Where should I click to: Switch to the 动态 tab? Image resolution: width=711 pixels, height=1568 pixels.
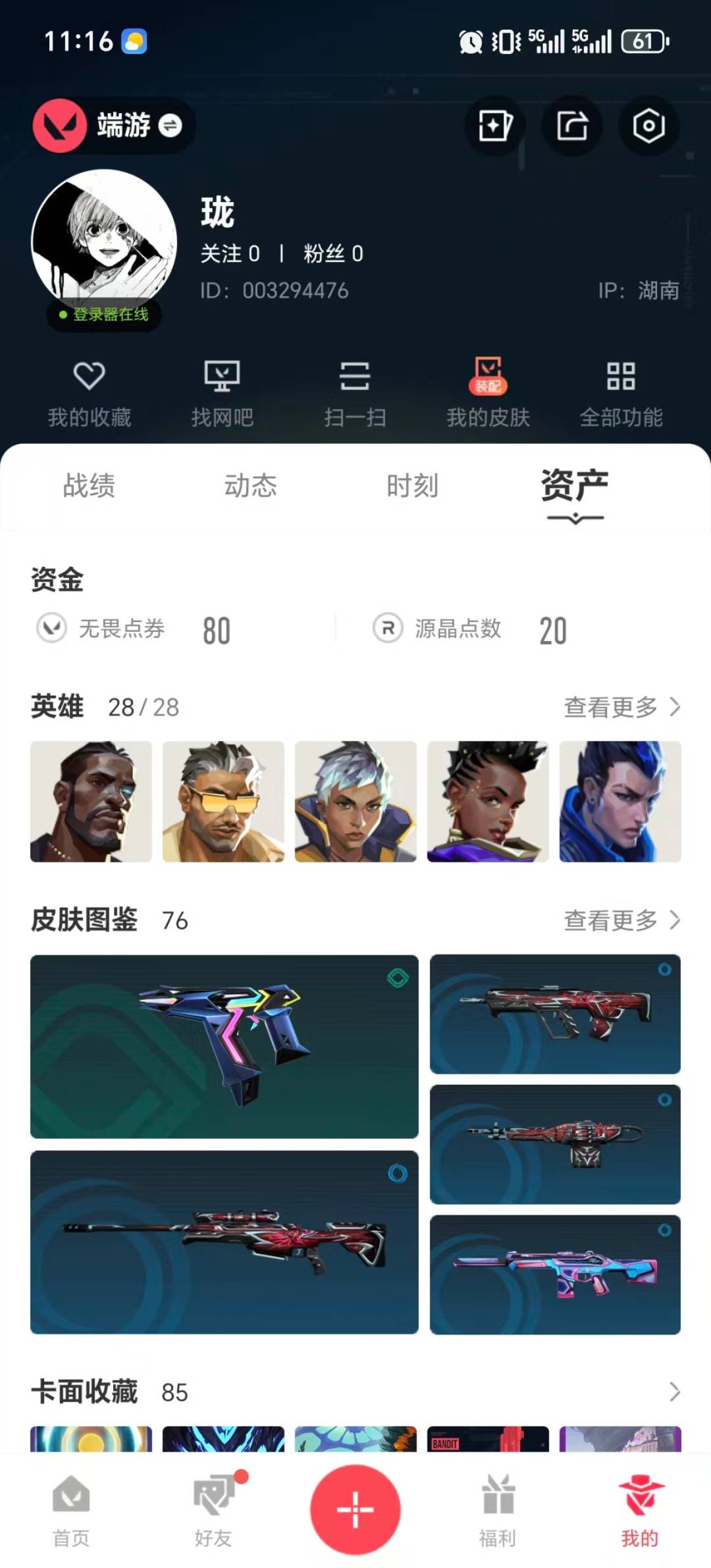point(250,486)
